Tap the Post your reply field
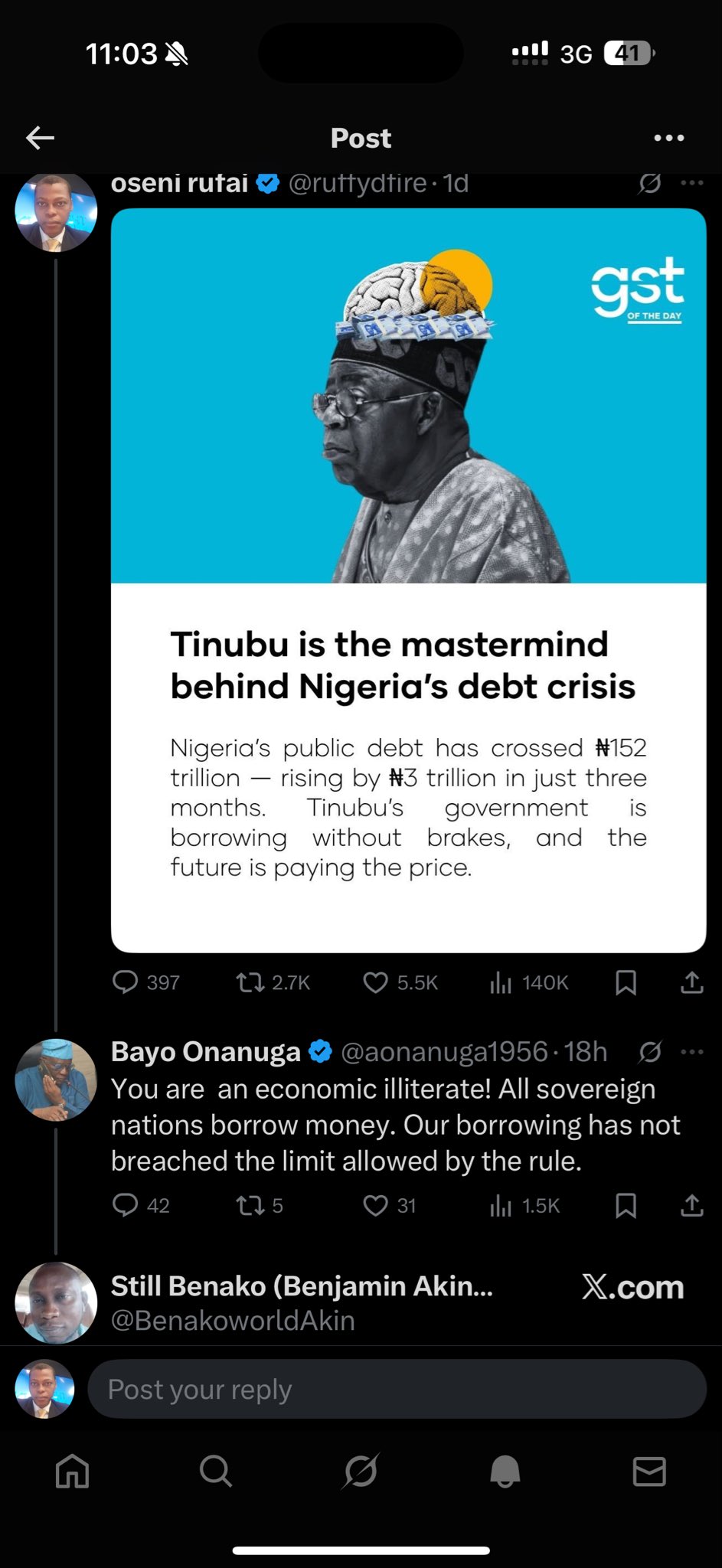722x1568 pixels. (397, 1389)
